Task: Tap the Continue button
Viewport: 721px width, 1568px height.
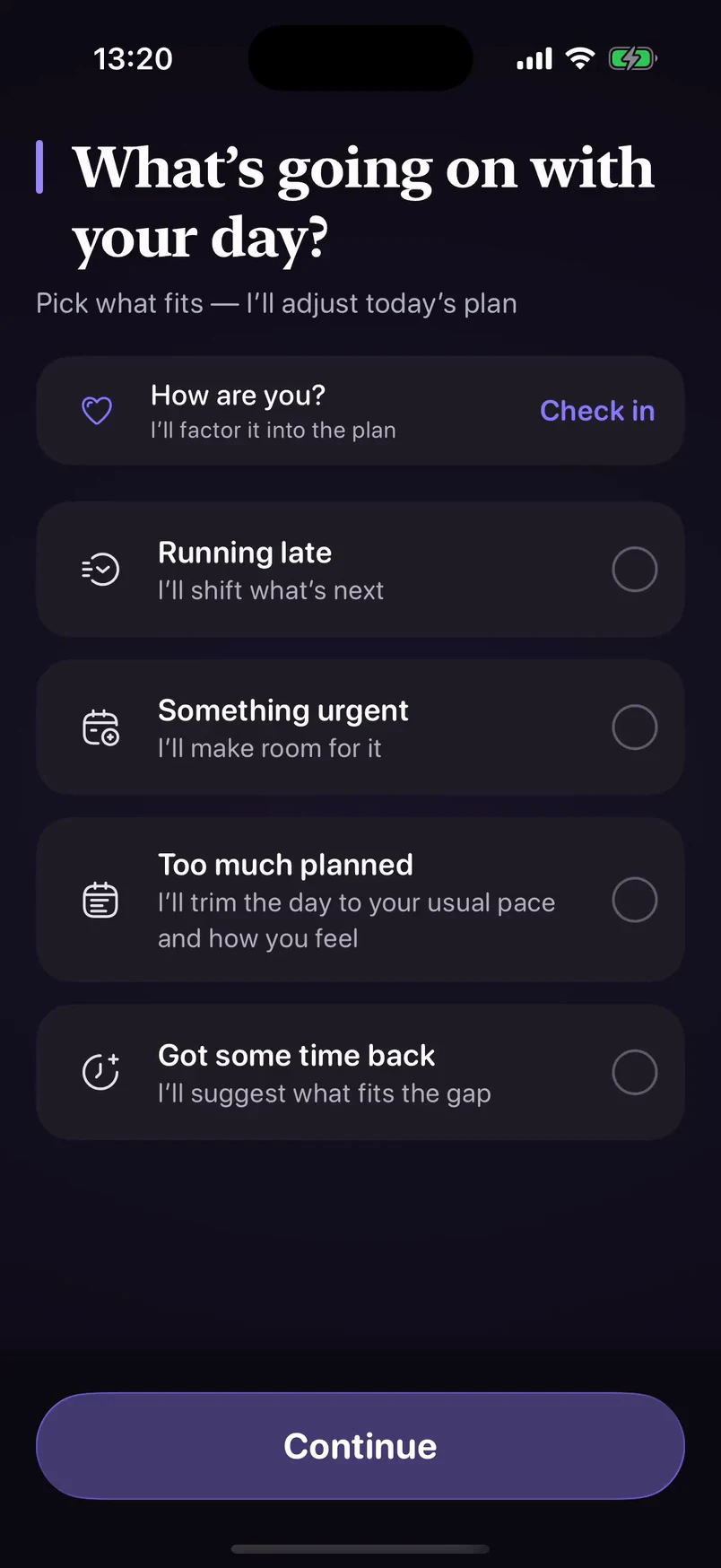Action: [360, 1446]
